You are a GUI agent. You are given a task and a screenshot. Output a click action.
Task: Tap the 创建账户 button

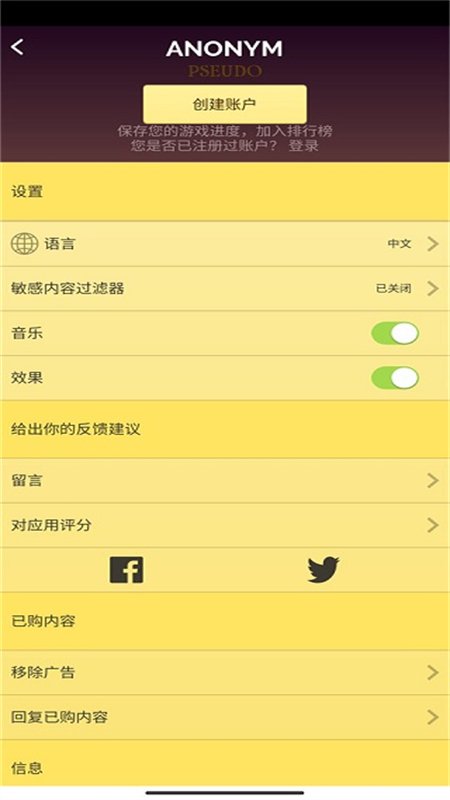(224, 104)
